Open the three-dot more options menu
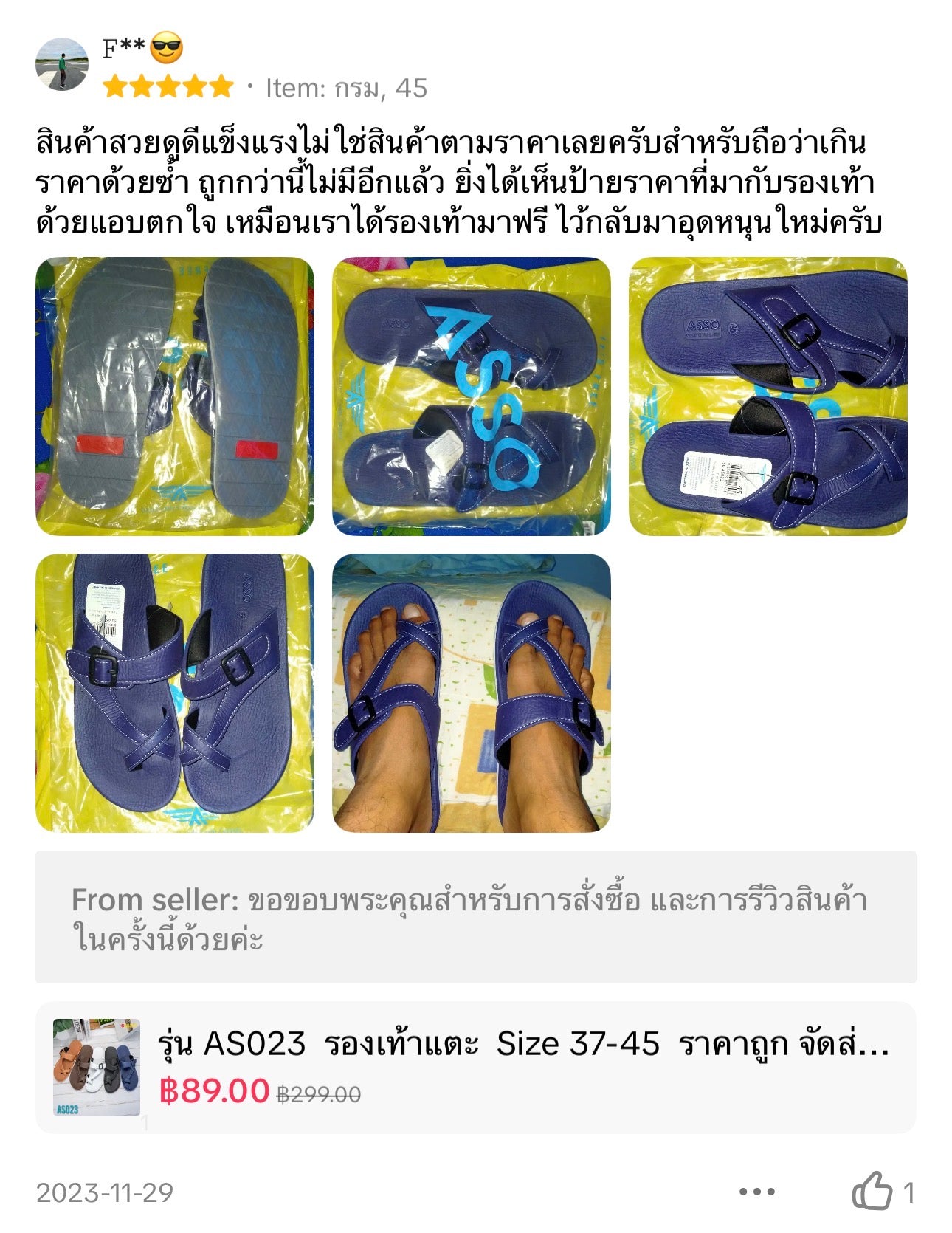Image resolution: width=952 pixels, height=1233 pixels. tap(757, 1192)
